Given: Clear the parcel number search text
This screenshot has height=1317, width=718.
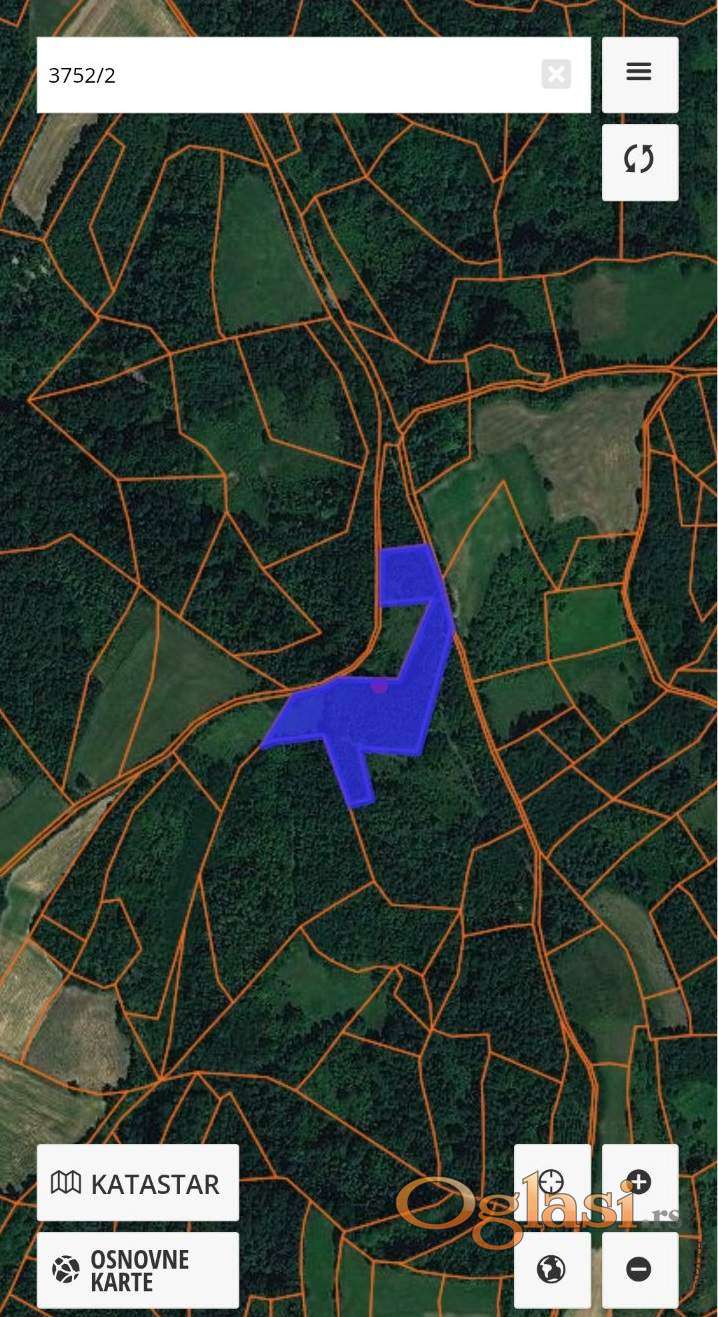Looking at the screenshot, I should click(x=556, y=74).
